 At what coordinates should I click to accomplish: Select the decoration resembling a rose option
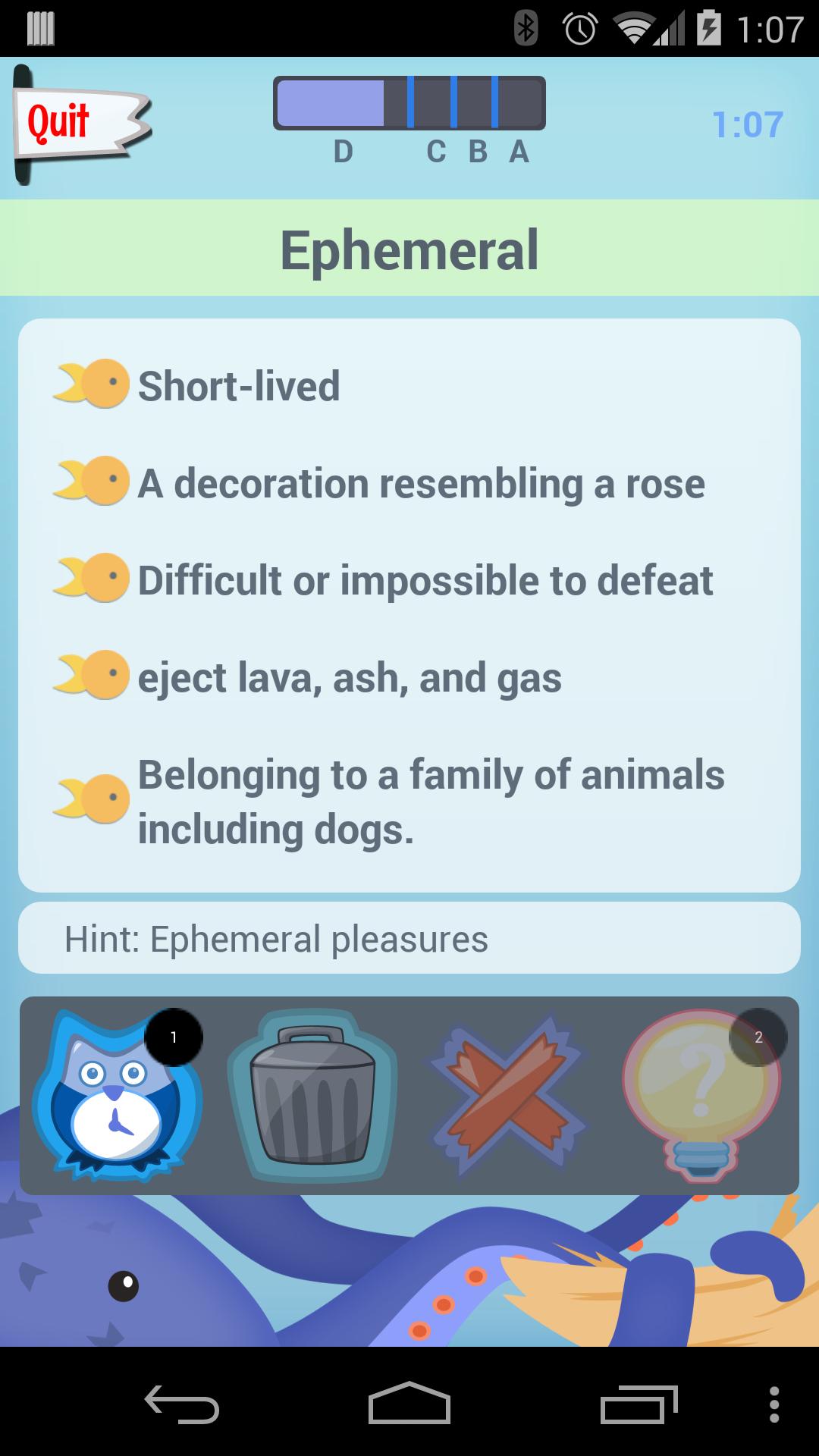[x=421, y=483]
